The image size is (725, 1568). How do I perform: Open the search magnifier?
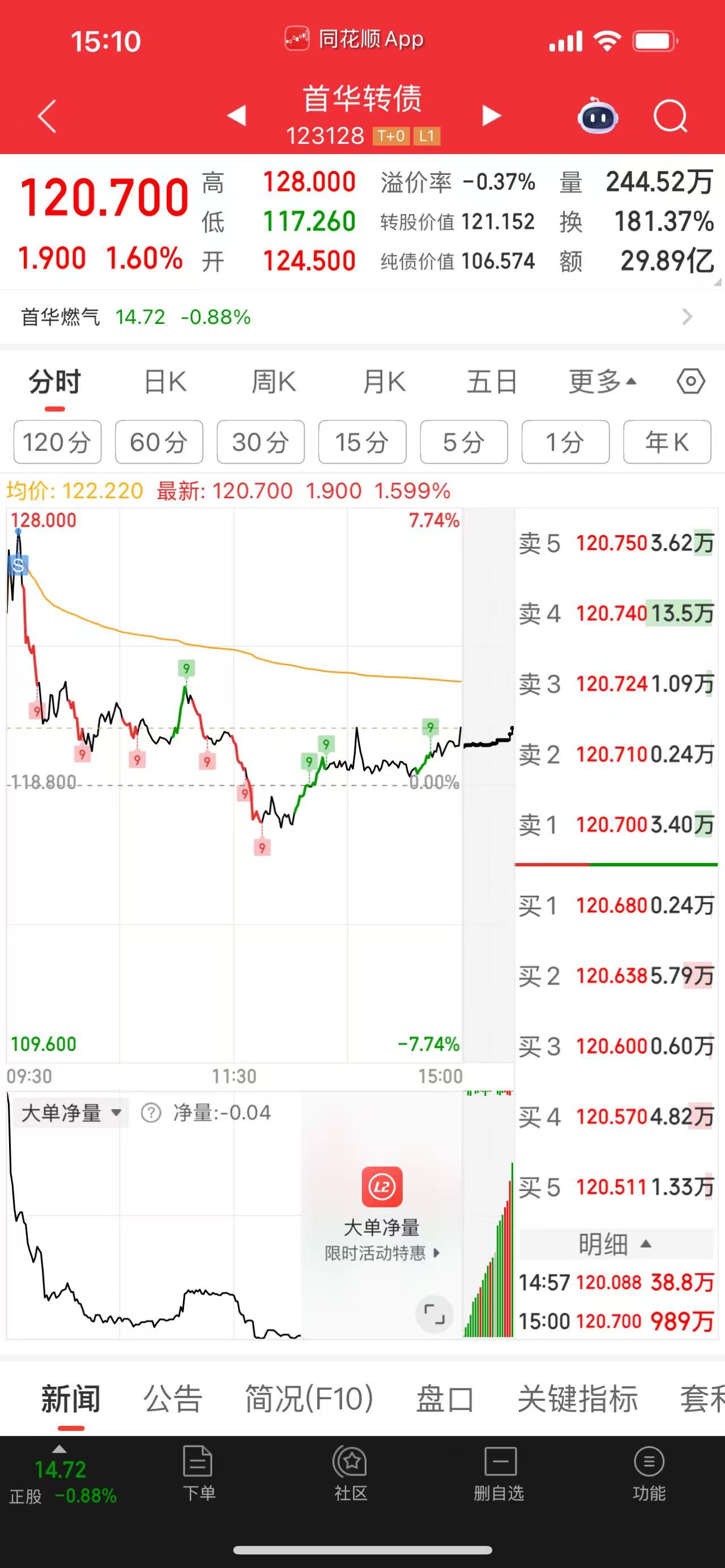coord(669,116)
